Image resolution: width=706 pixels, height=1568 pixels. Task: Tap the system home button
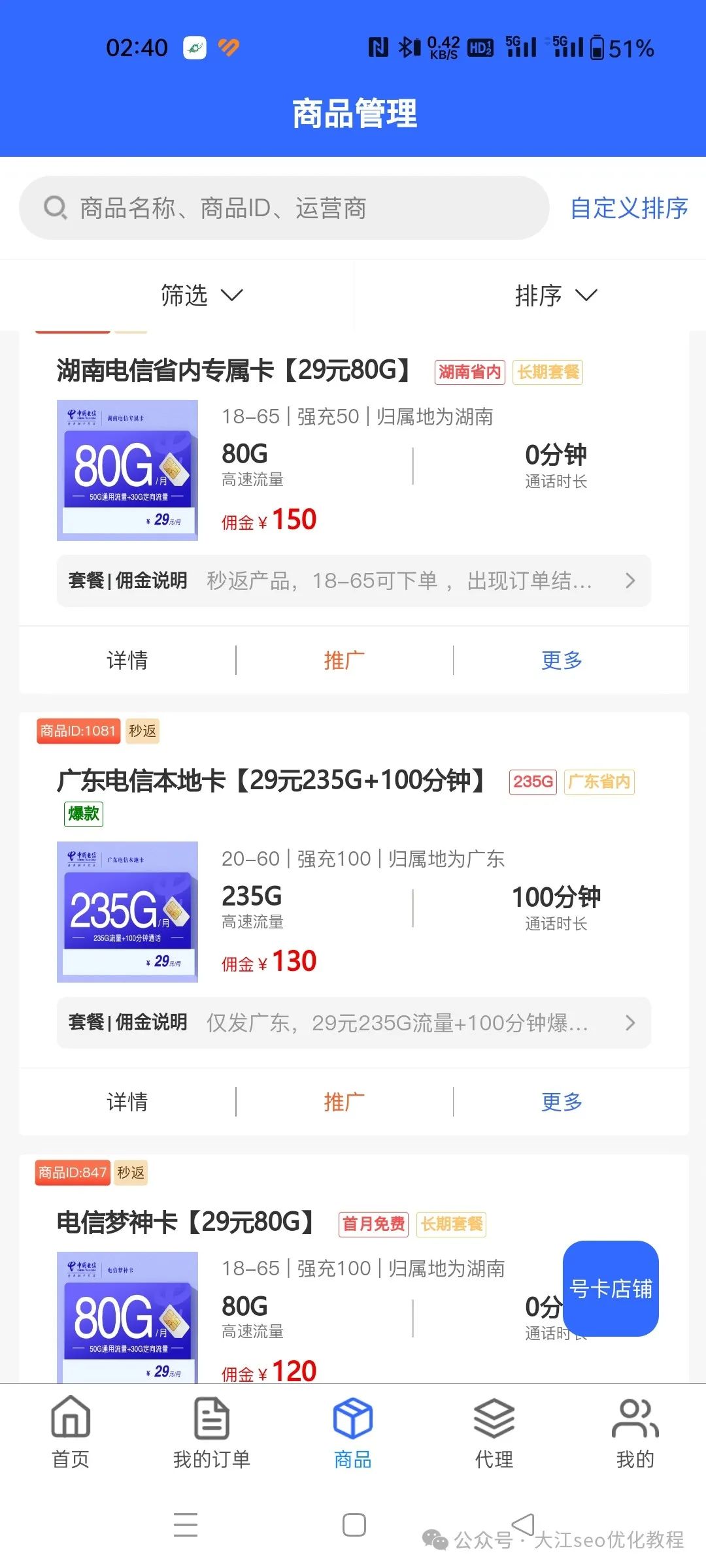pos(354,1525)
